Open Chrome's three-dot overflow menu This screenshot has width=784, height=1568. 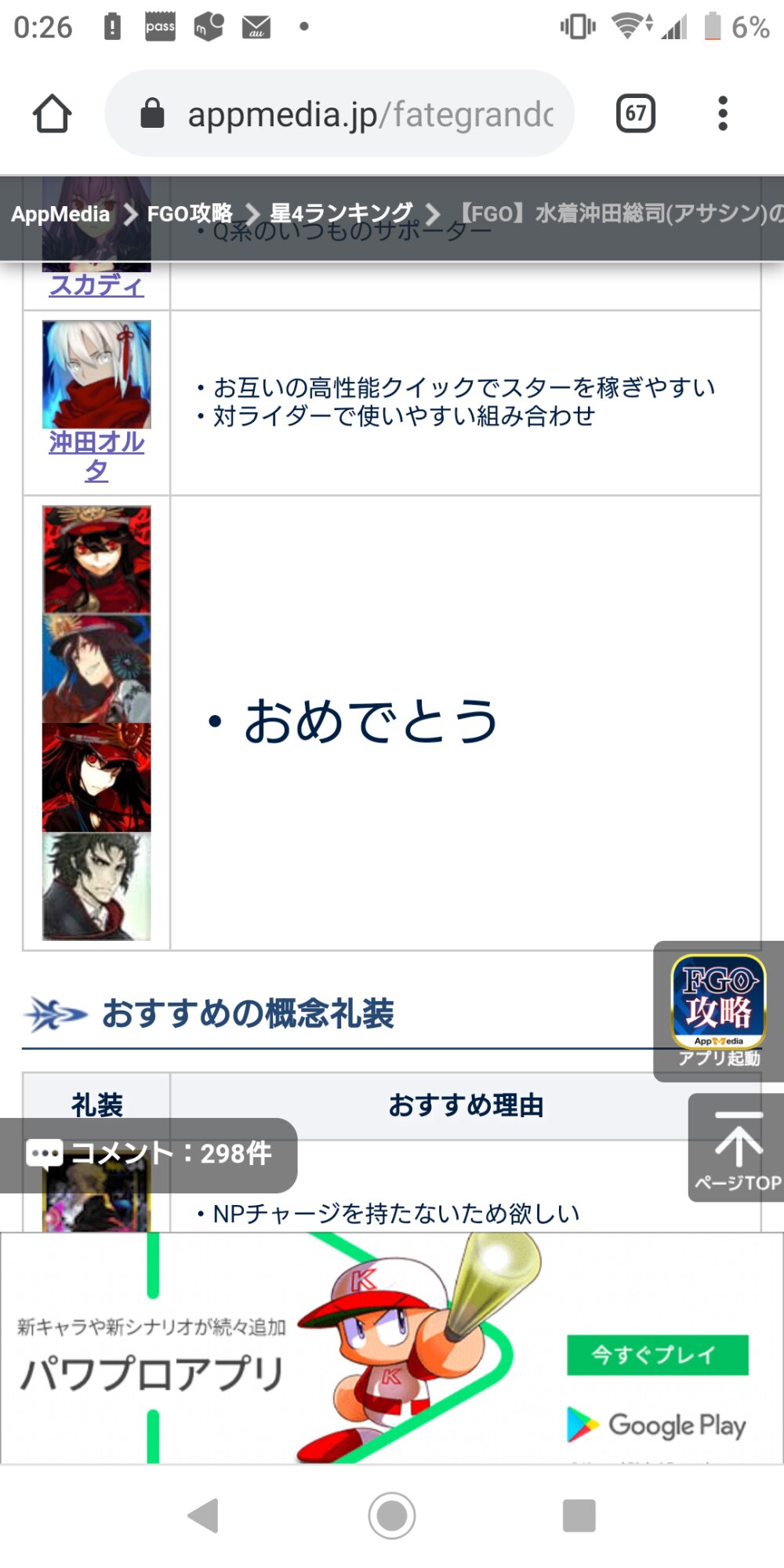pyautogui.click(x=722, y=114)
